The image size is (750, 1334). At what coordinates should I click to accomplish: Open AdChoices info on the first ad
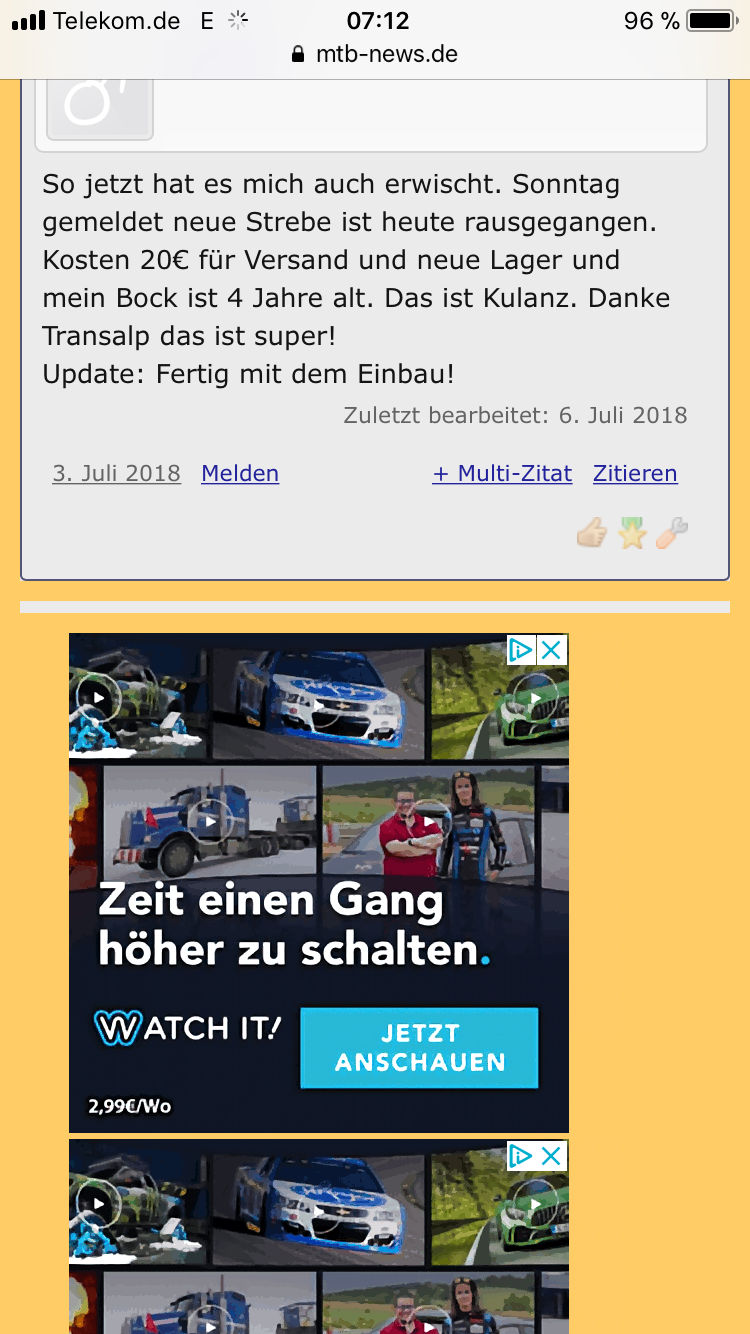coord(521,650)
